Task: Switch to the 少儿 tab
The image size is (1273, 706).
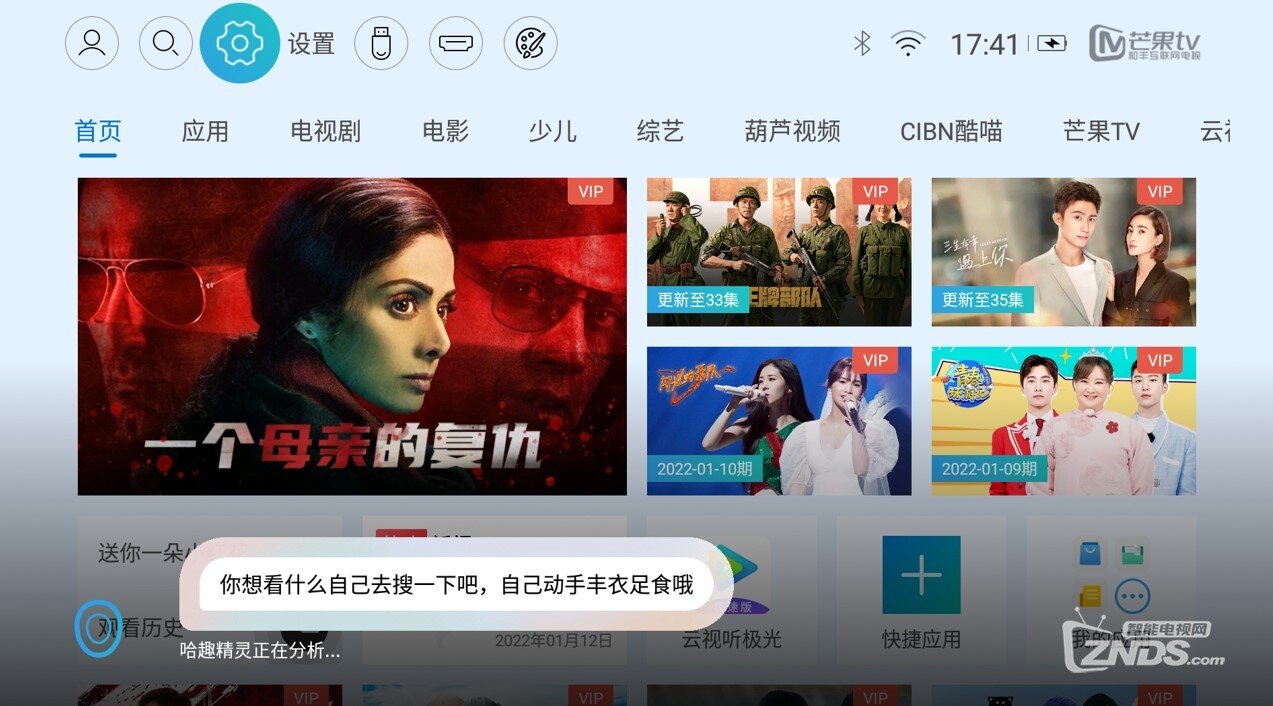Action: 553,131
